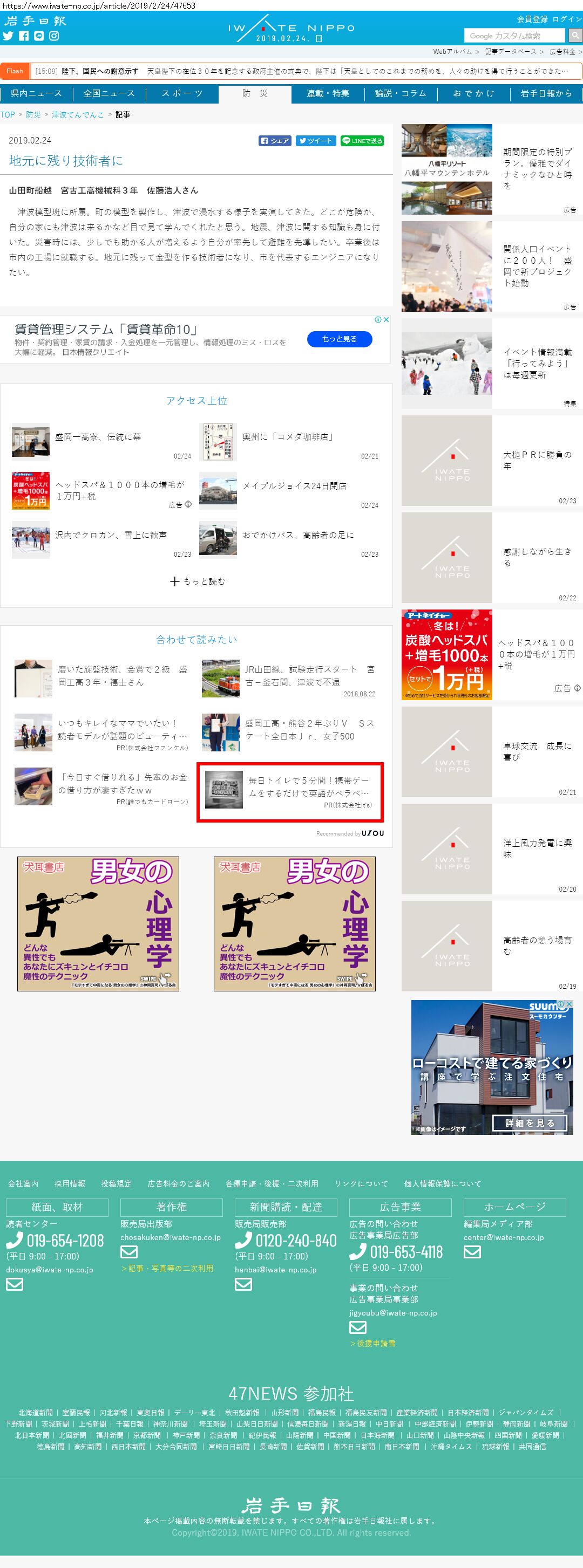Share the article on Facebook via シェア
The width and height of the screenshot is (583, 1568).
(275, 141)
